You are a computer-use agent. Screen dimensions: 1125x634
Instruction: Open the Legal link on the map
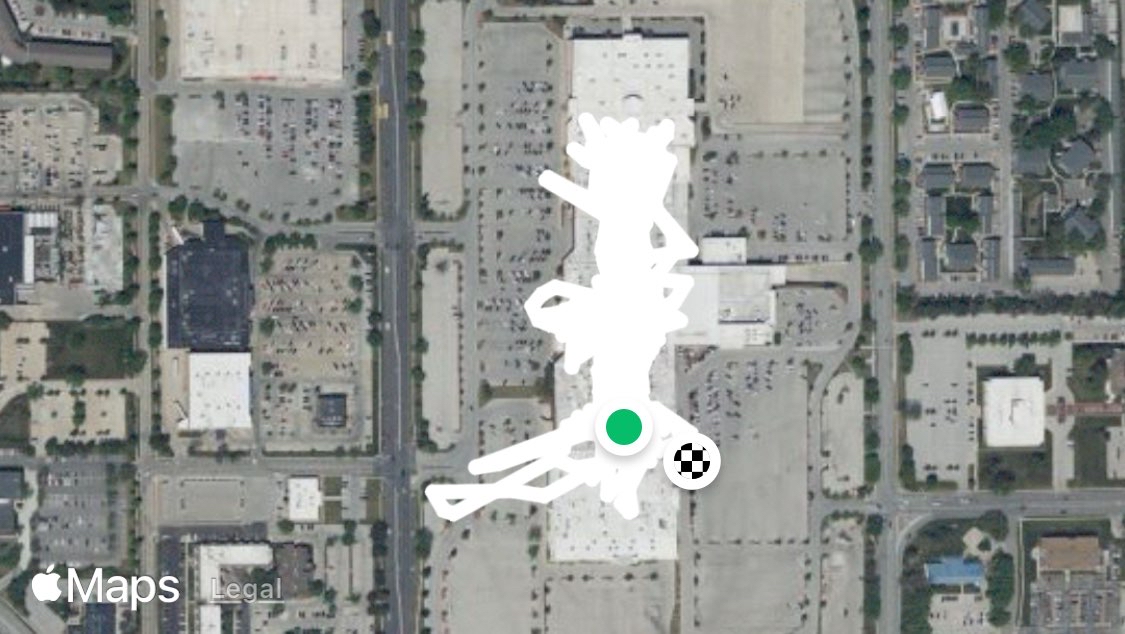pos(246,590)
